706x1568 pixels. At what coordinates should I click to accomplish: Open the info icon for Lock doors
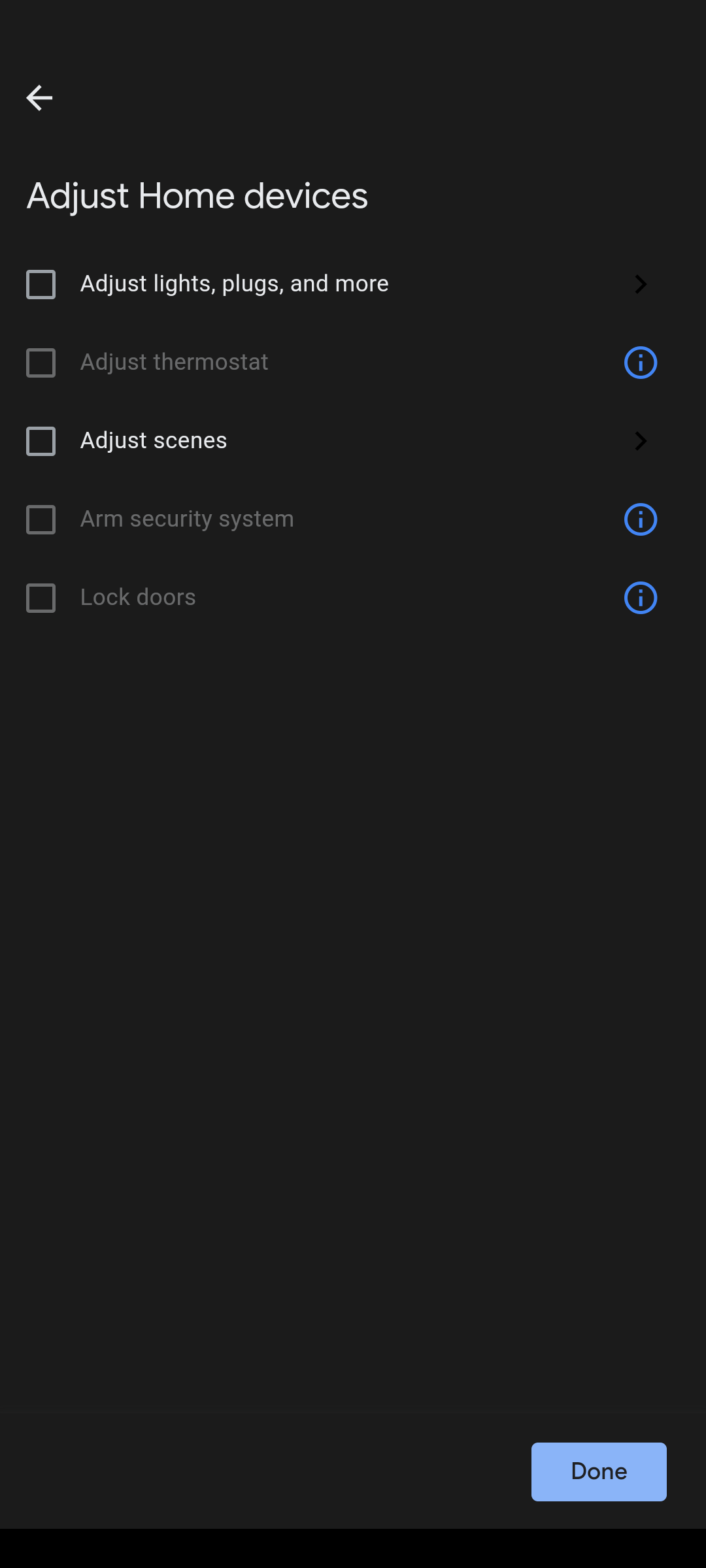point(641,598)
